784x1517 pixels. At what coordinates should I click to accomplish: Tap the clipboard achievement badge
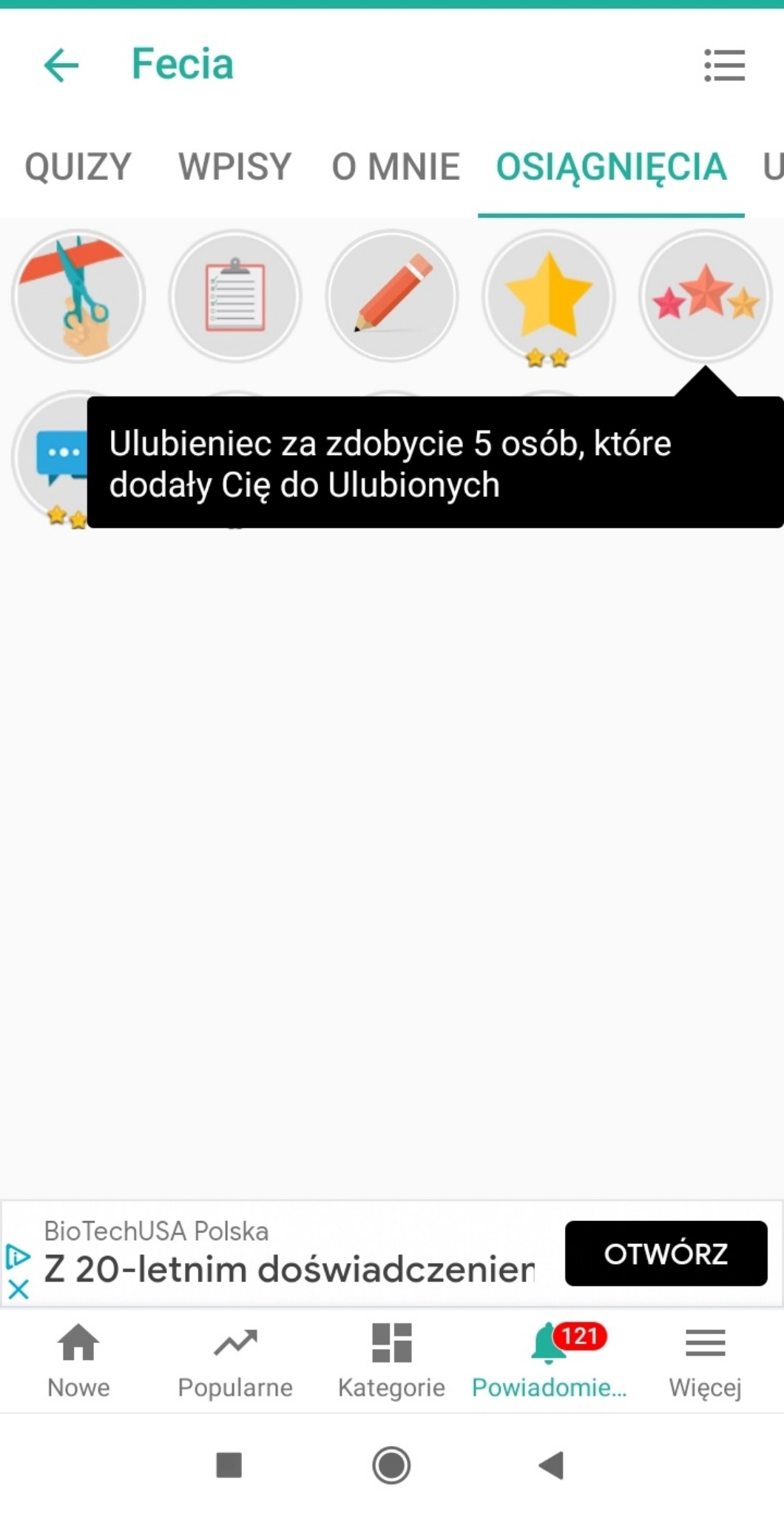[x=235, y=296]
